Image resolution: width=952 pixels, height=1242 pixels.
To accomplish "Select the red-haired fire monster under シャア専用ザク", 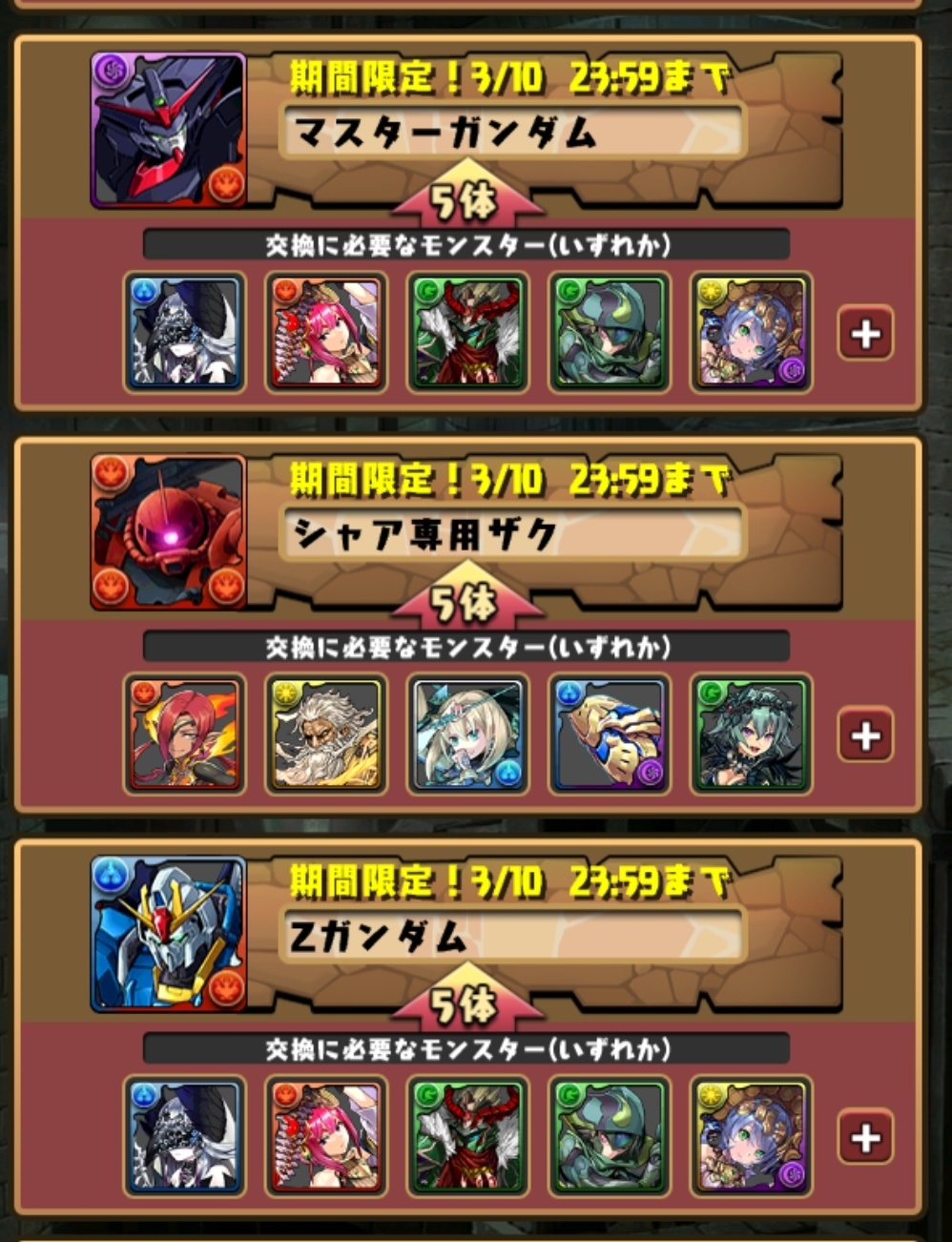I will tap(184, 735).
